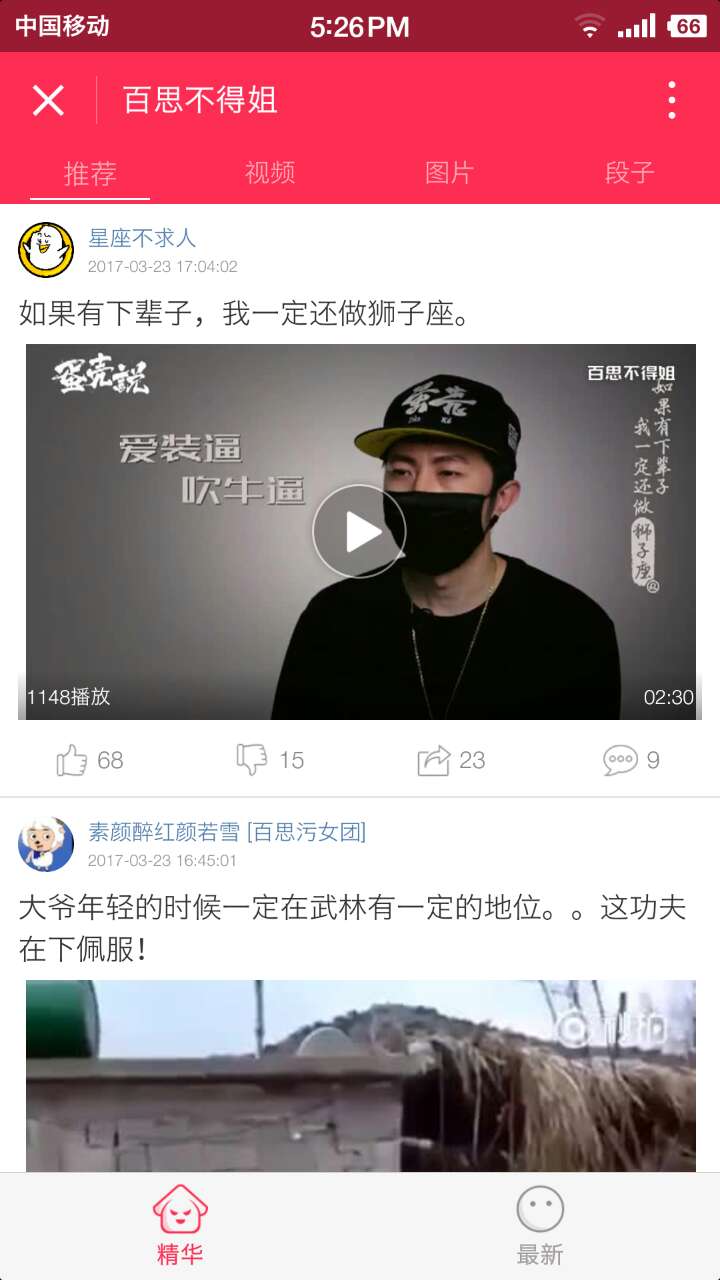
Task: Dislike the post by 星座不求人
Action: pyautogui.click(x=270, y=760)
